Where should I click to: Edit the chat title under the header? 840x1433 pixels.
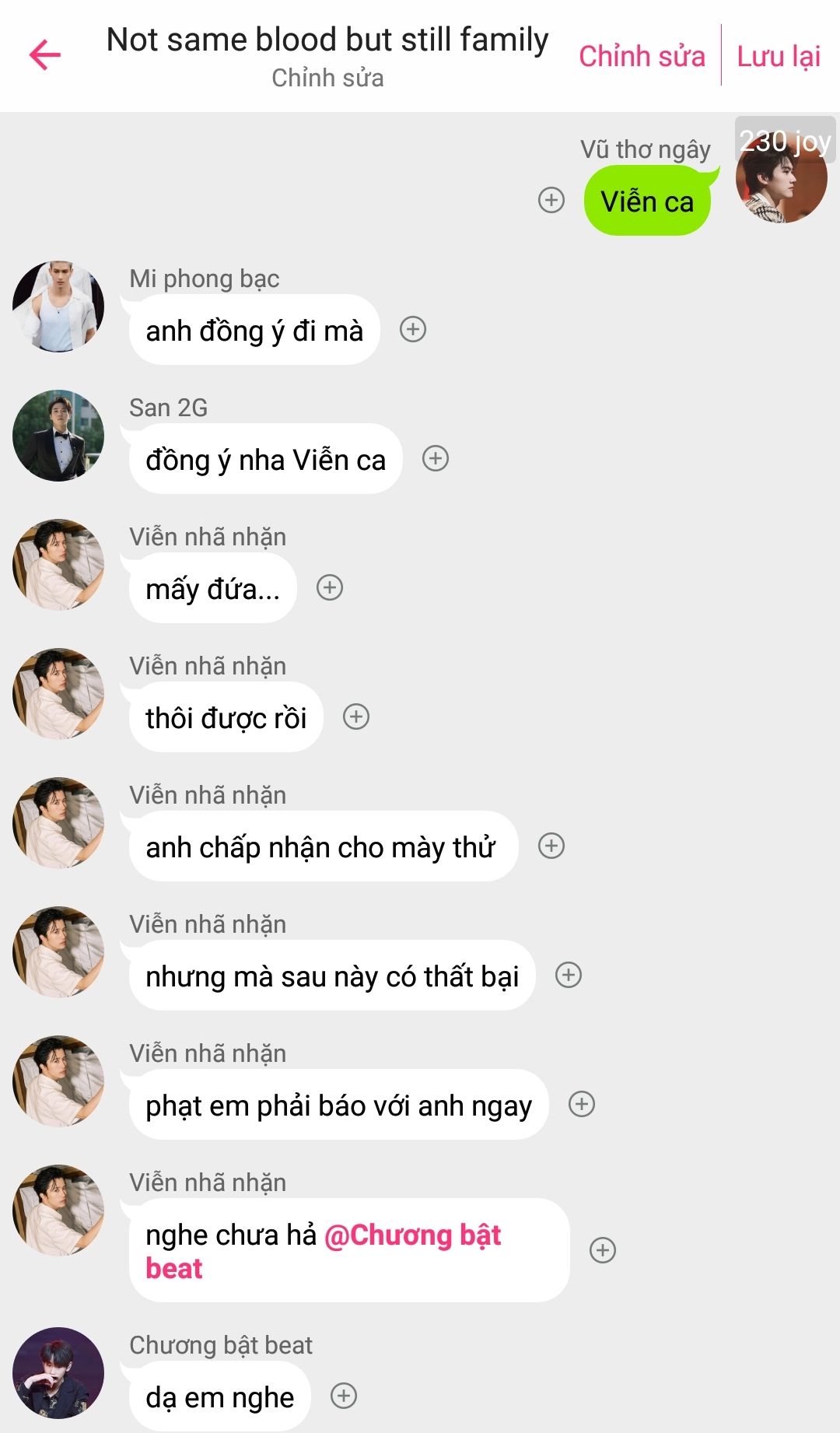coord(327,78)
